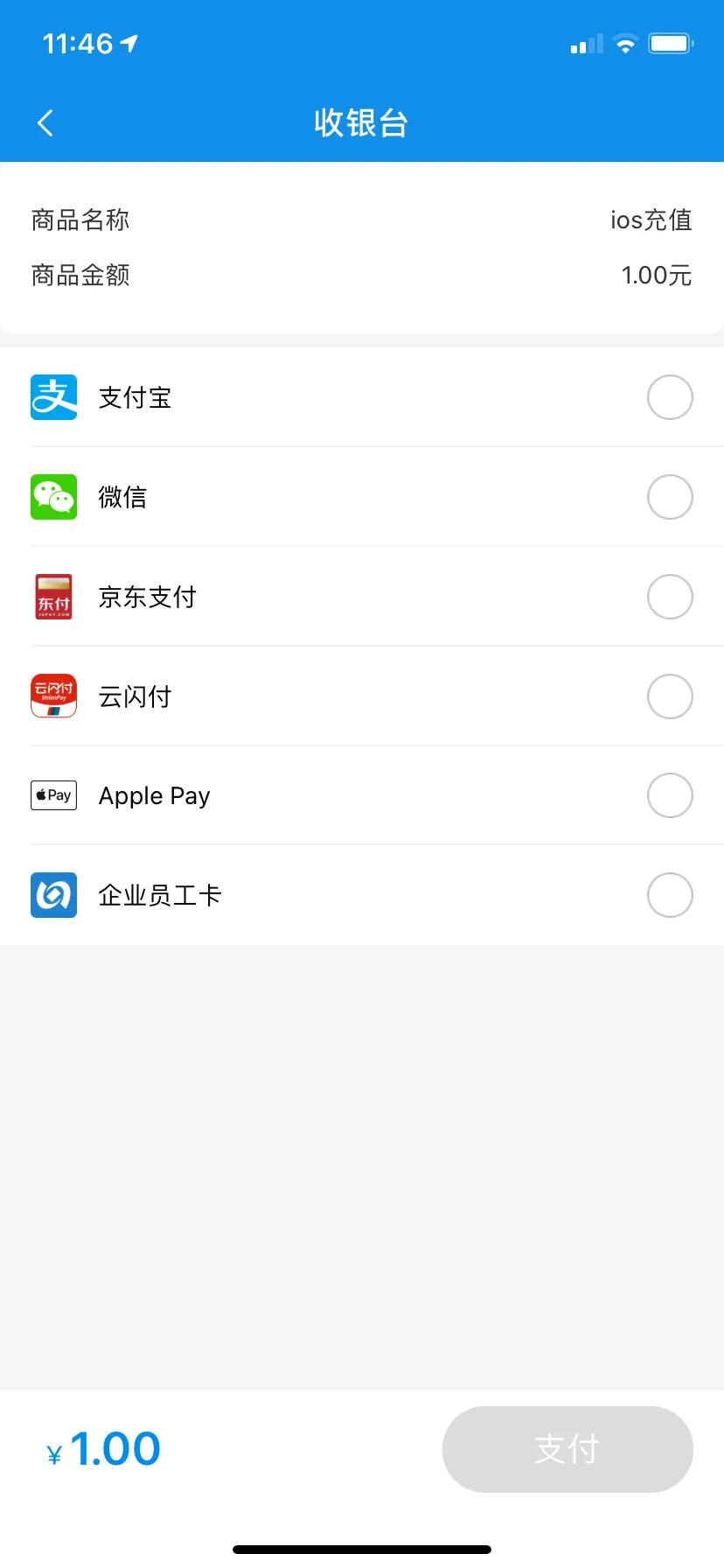Select the radio button for 支付宝
Image resolution: width=724 pixels, height=1568 pixels.
point(669,397)
